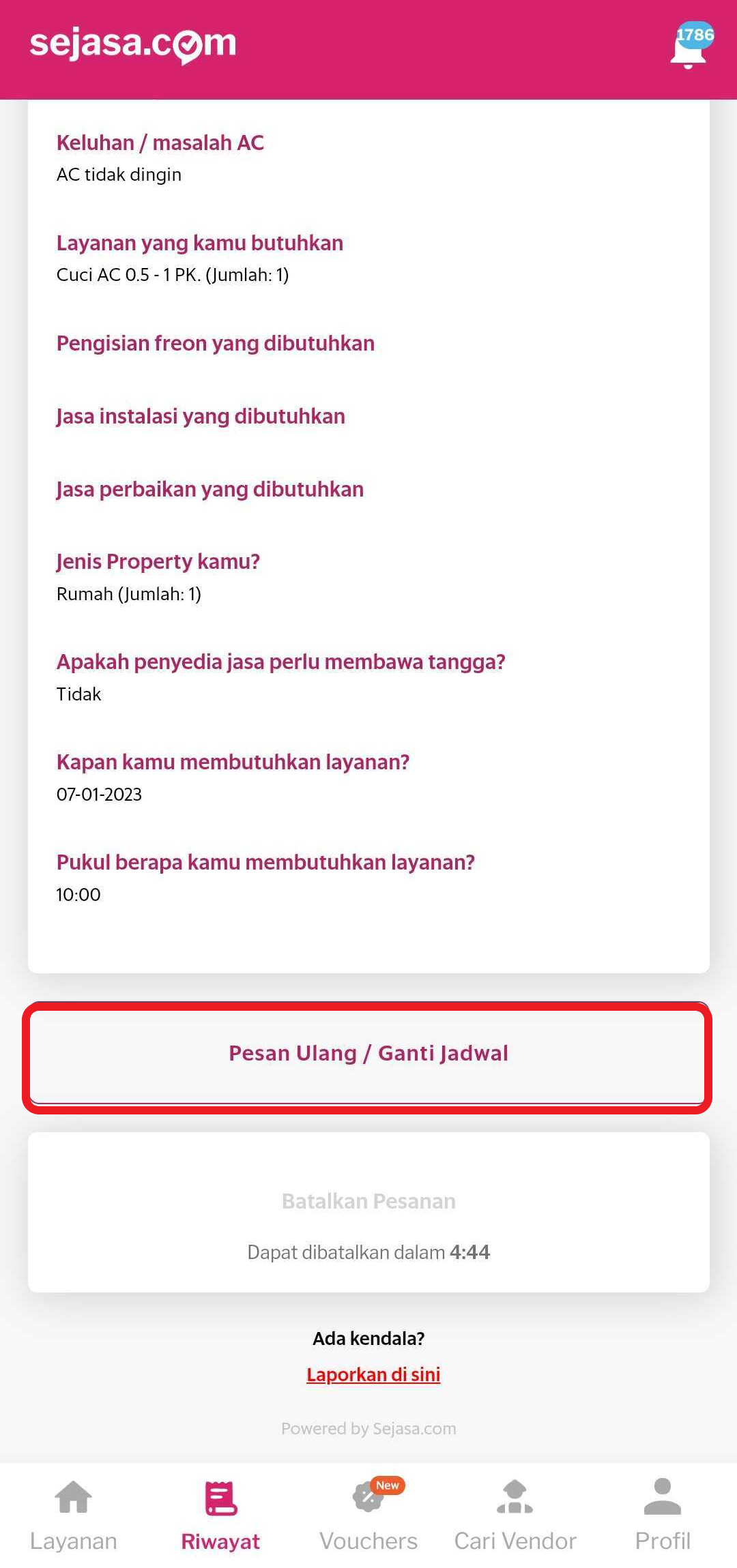The image size is (737, 1568).
Task: Select the Cari Vendor tab
Action: (x=515, y=1515)
